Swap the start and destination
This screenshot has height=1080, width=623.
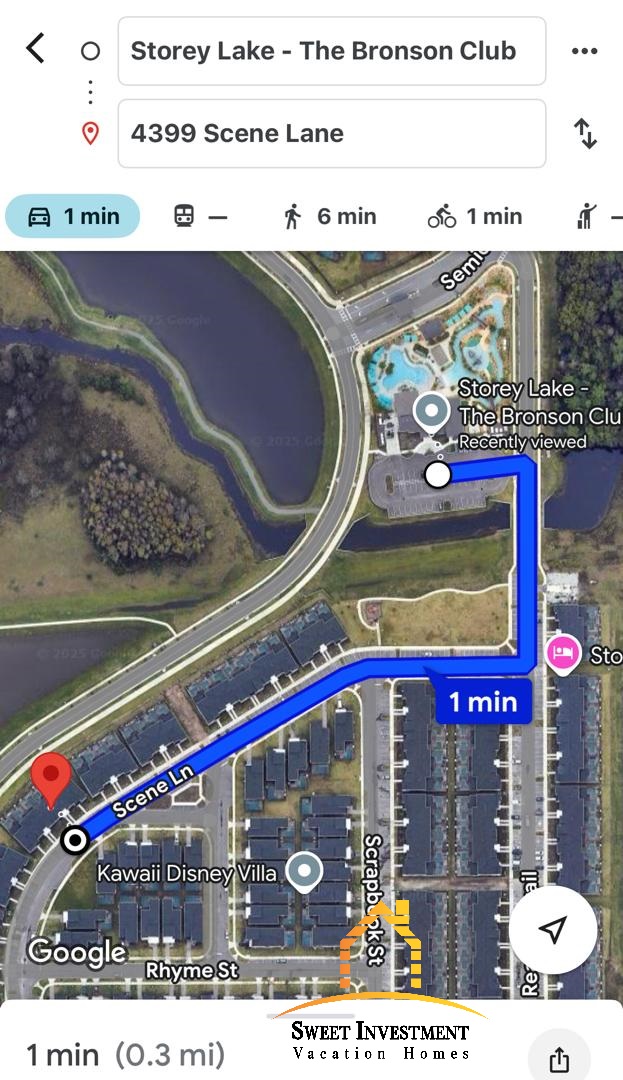click(x=585, y=134)
